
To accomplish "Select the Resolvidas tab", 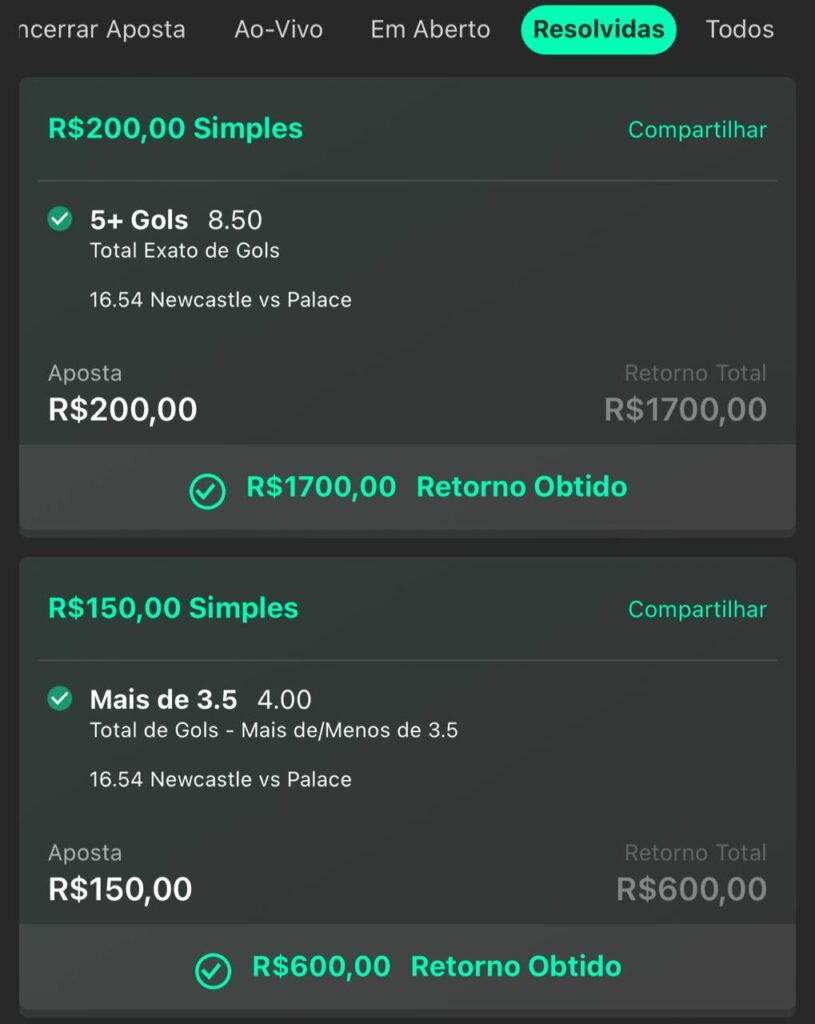I will (x=598, y=30).
